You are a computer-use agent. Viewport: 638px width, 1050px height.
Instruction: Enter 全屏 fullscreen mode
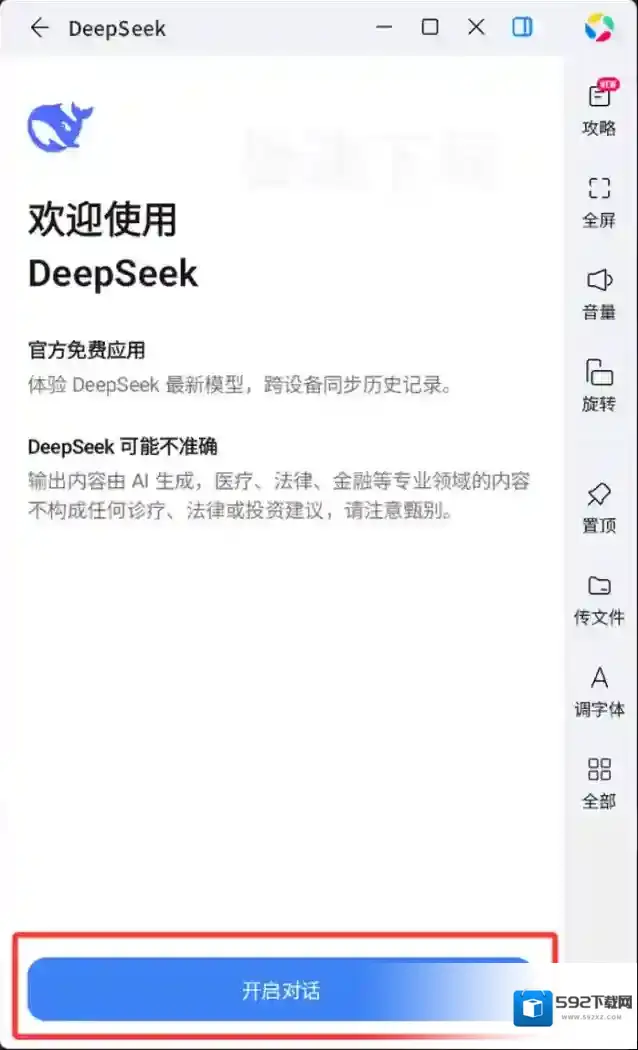coord(599,200)
